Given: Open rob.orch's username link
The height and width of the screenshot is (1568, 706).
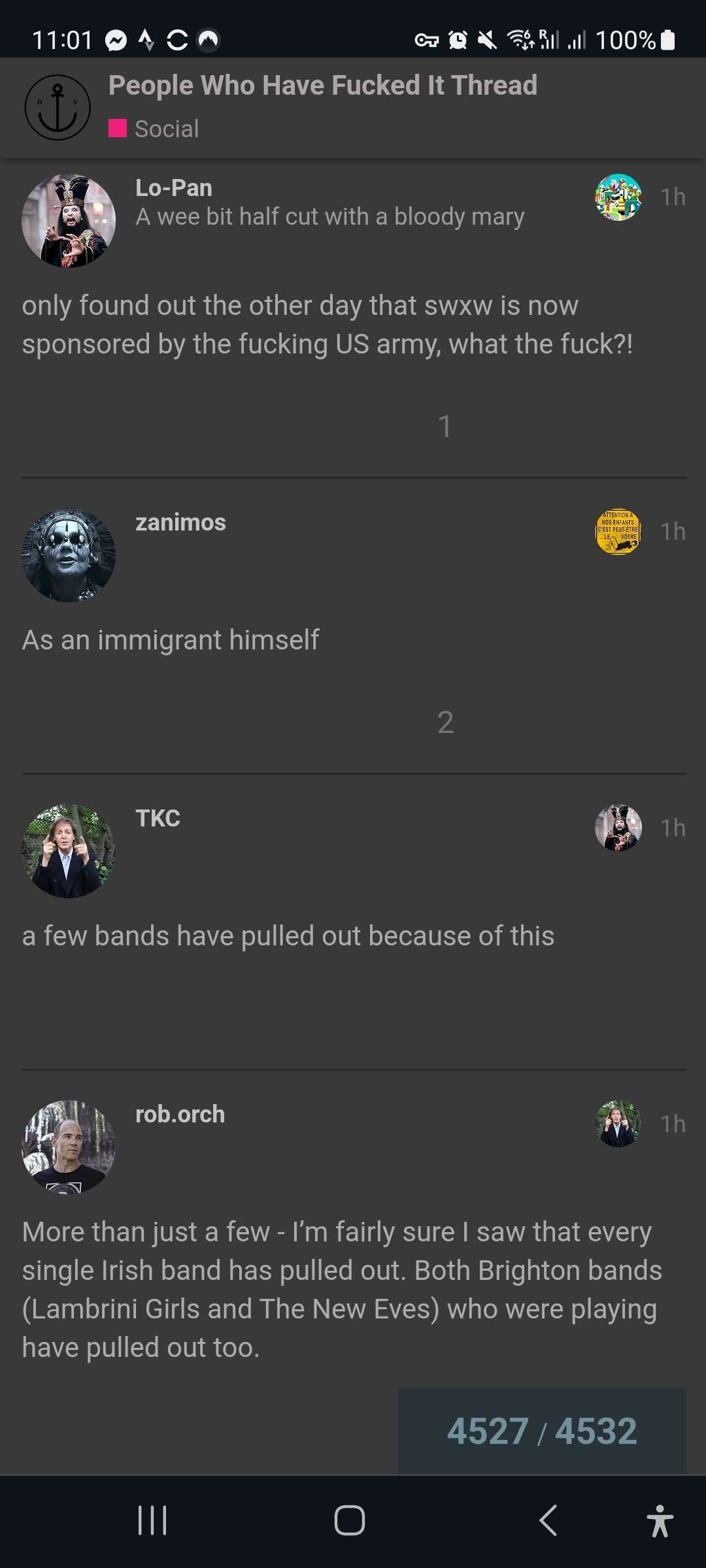Looking at the screenshot, I should pos(180,1115).
